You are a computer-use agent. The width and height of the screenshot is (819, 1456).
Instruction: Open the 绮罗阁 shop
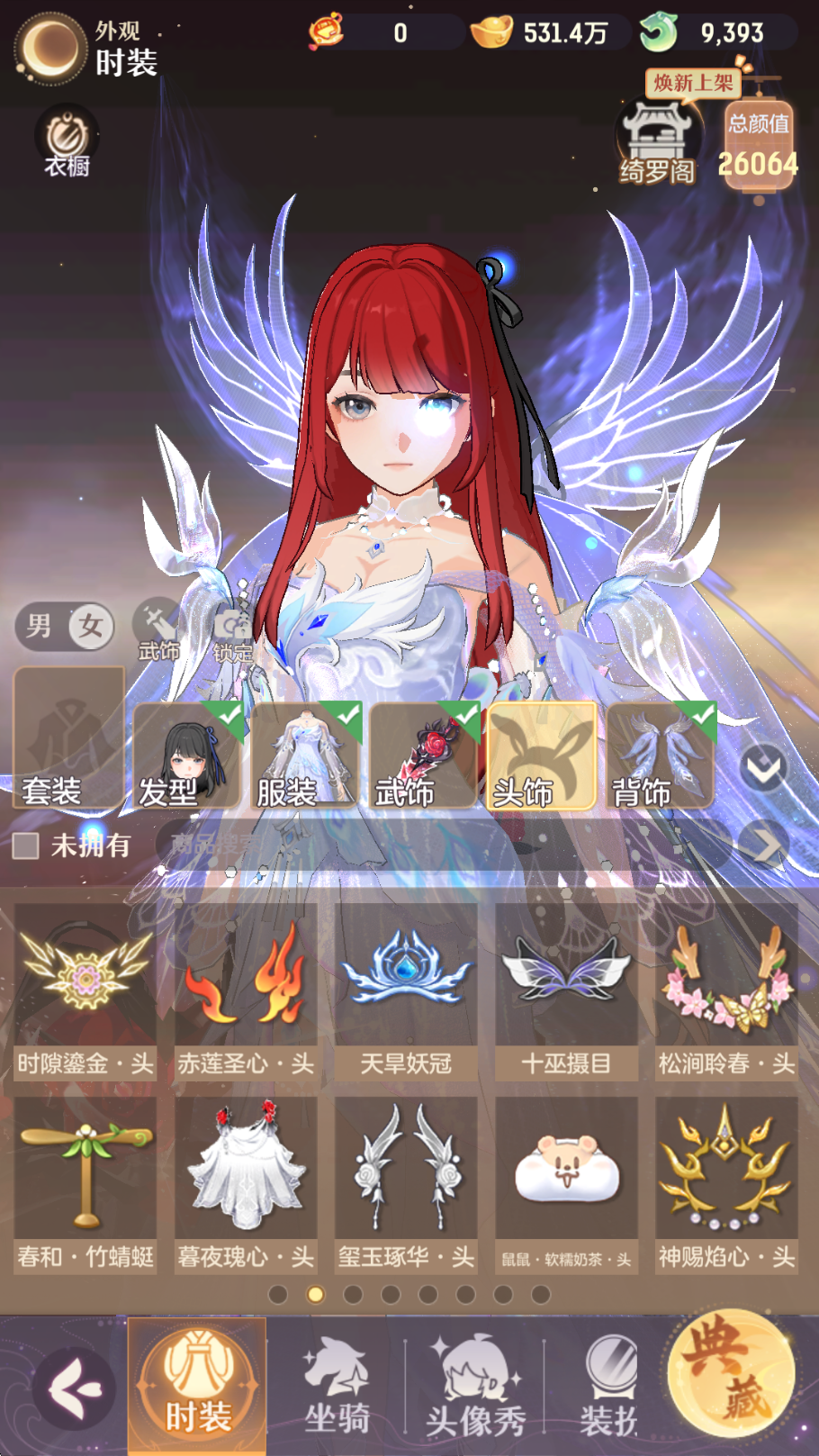coord(658,142)
